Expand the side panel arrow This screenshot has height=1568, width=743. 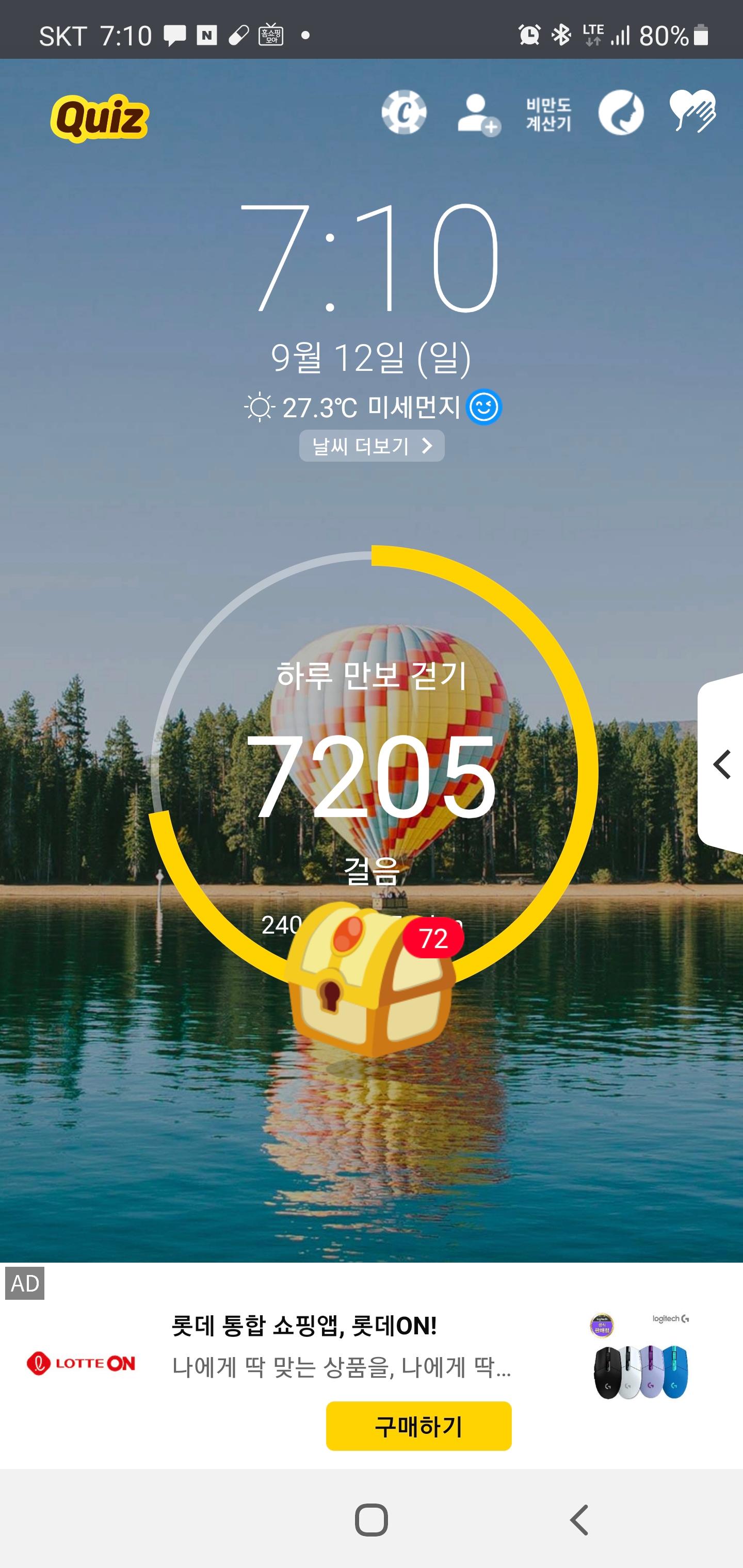pyautogui.click(x=722, y=764)
